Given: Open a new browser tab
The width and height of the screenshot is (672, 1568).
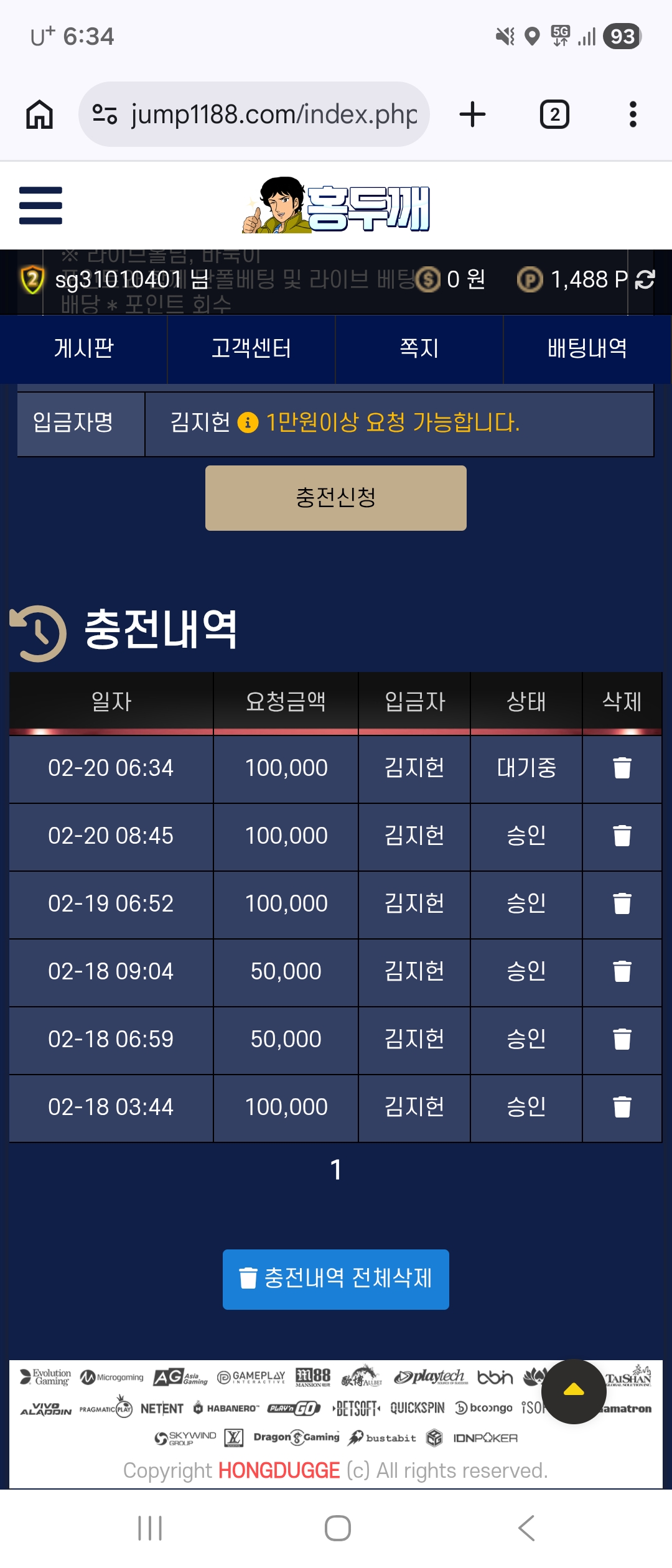Looking at the screenshot, I should tap(472, 114).
